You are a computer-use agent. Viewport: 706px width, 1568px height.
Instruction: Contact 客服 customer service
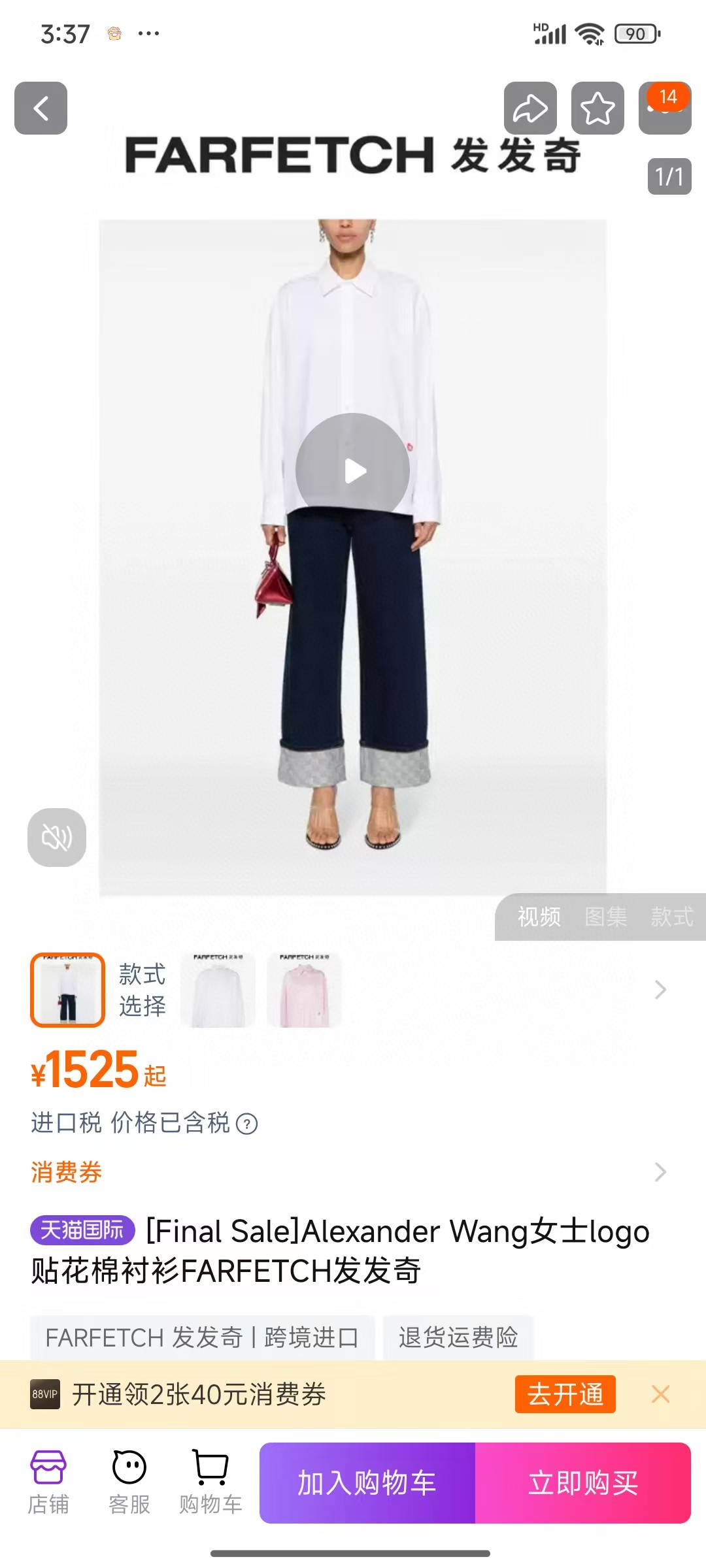click(x=129, y=1482)
